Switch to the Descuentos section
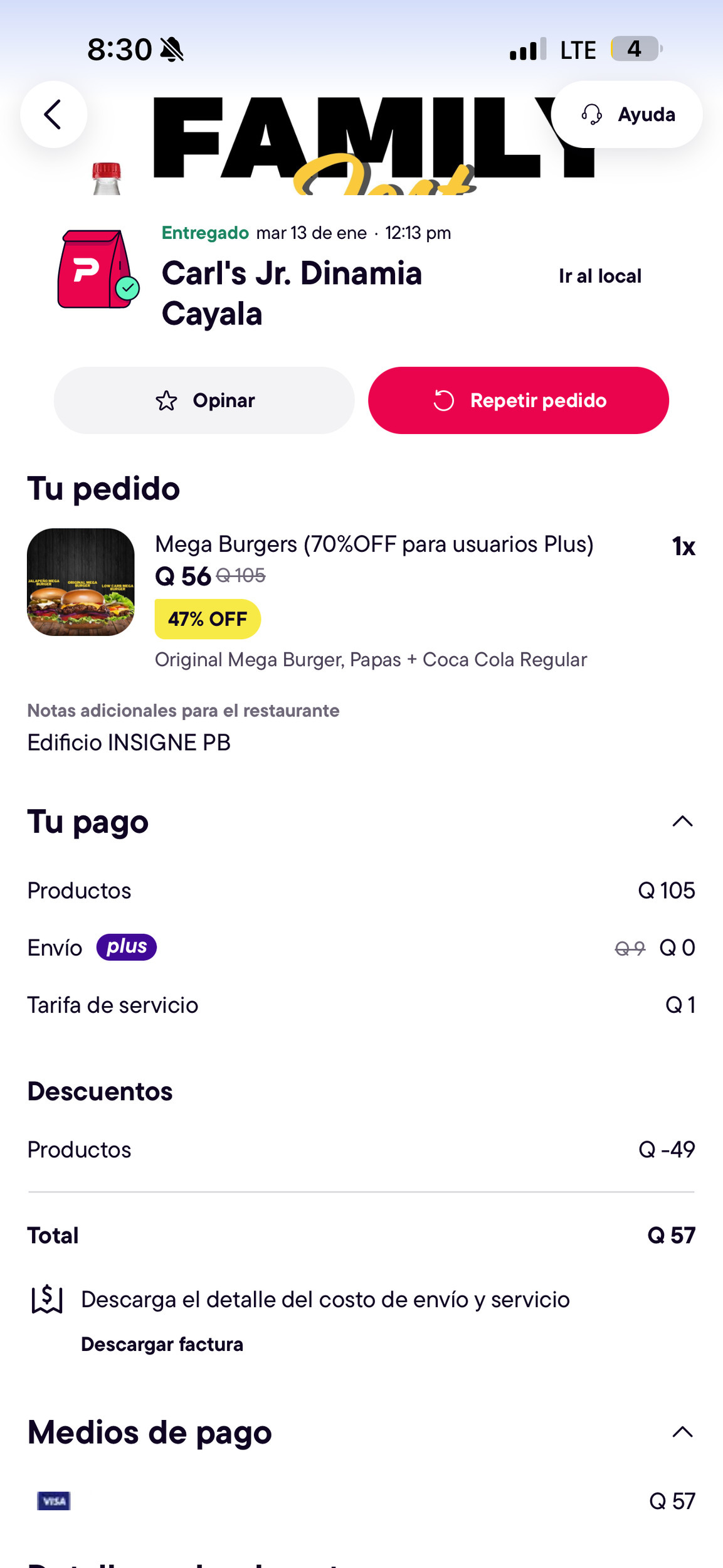The width and height of the screenshot is (723, 1568). click(x=100, y=1091)
